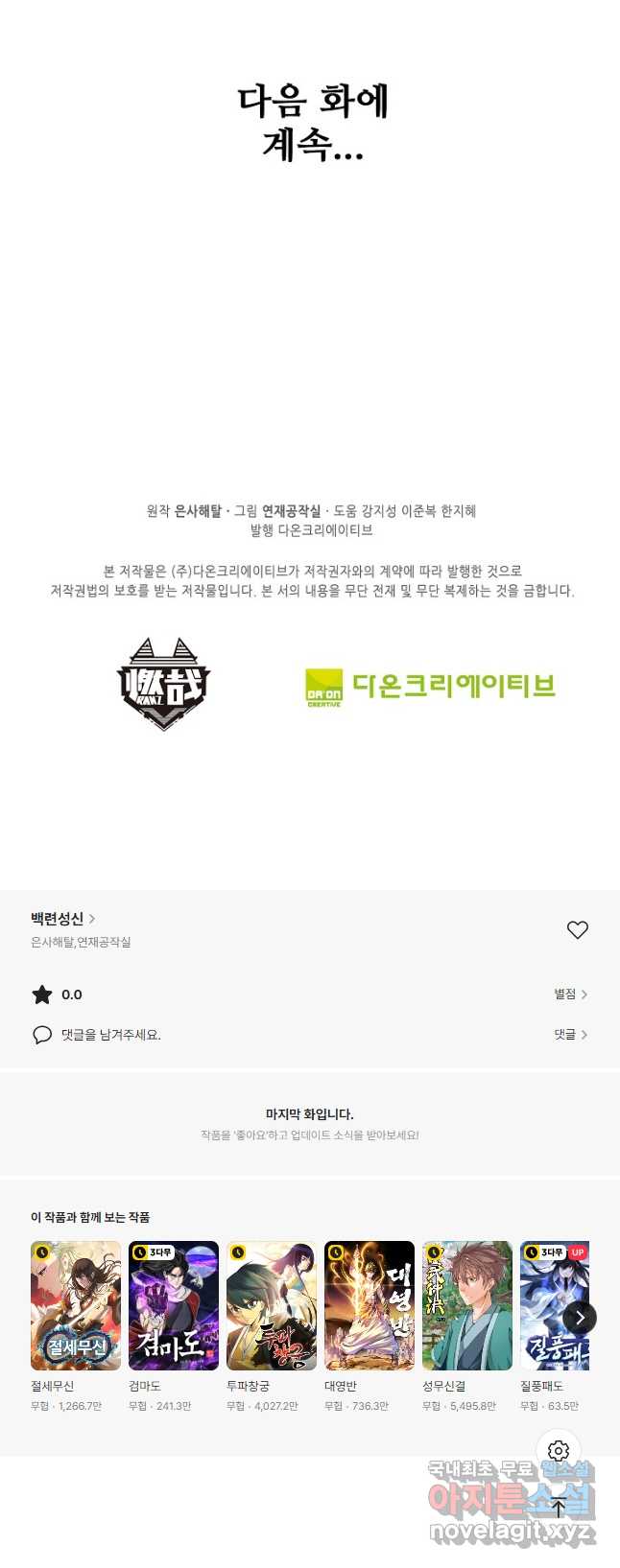Like this series with the heart icon
Viewport: 620px width, 1568px height.
click(x=577, y=929)
